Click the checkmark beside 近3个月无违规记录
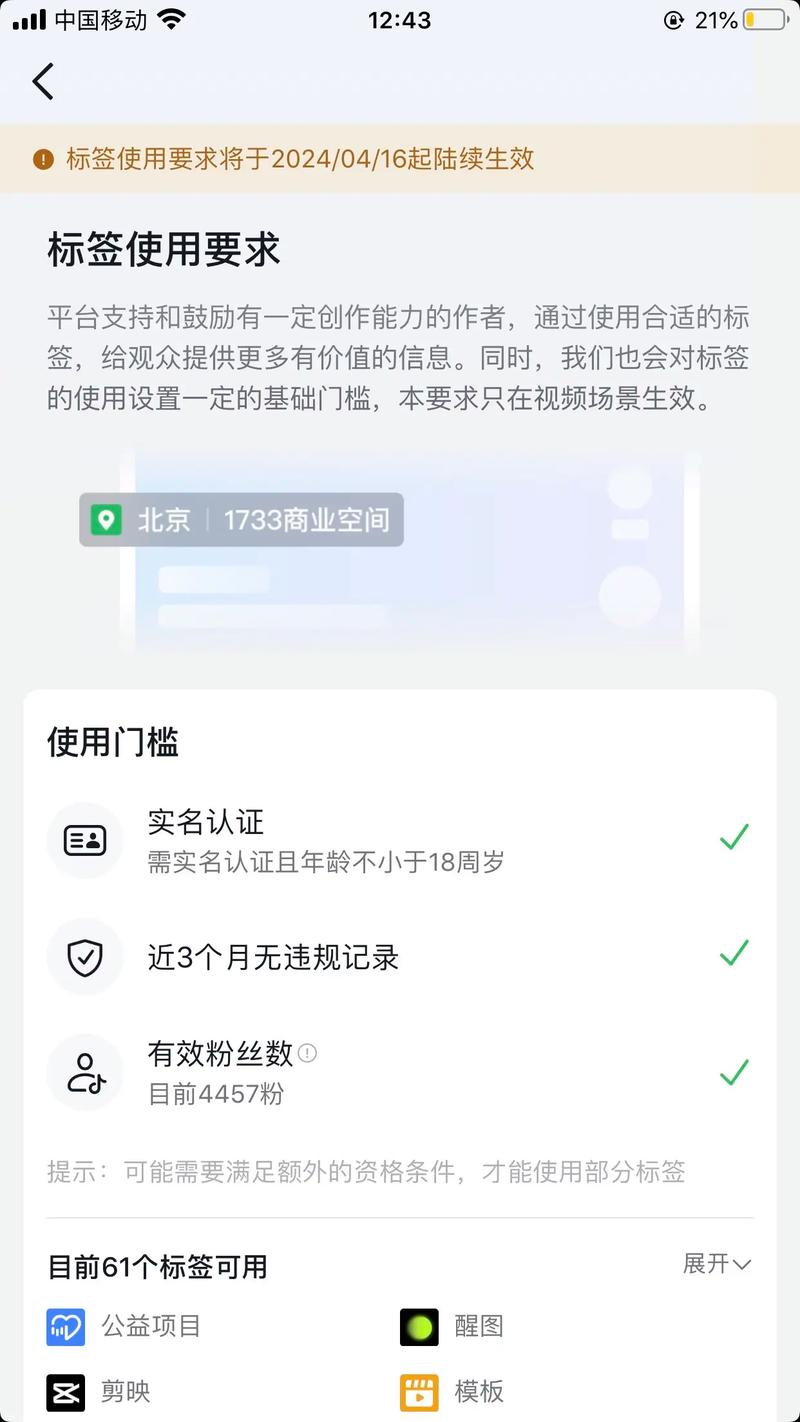The width and height of the screenshot is (800, 1422). (x=734, y=950)
